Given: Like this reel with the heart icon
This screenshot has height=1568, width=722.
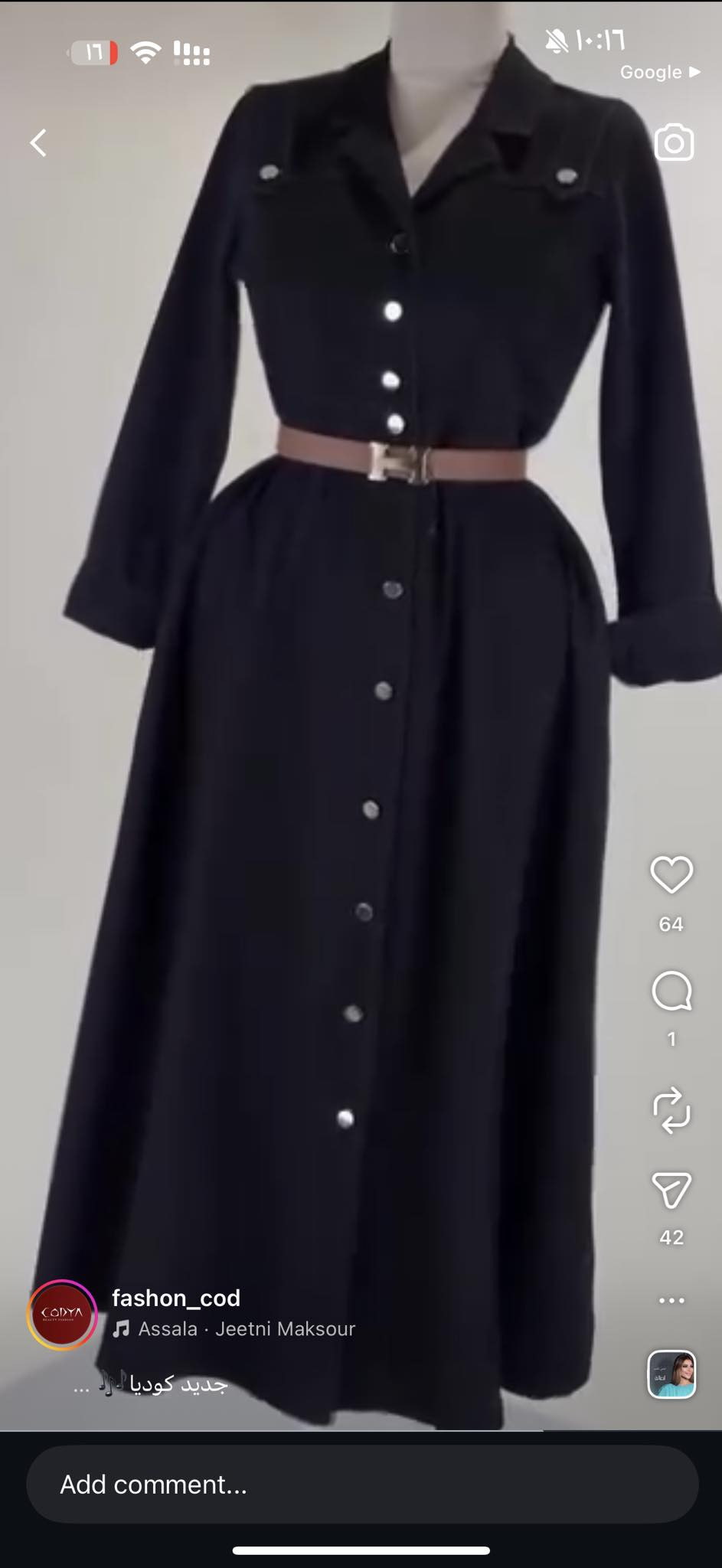Looking at the screenshot, I should tap(671, 874).
